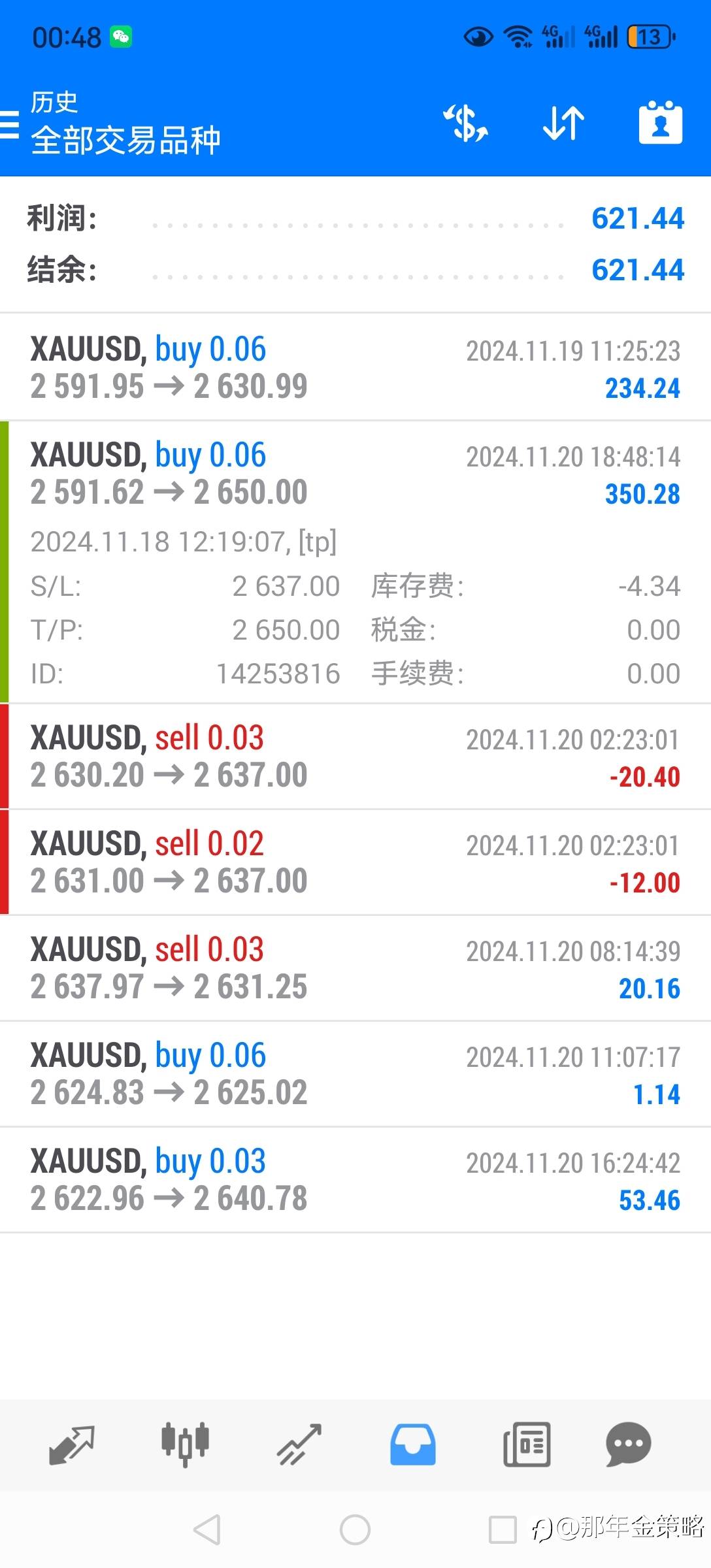Image resolution: width=711 pixels, height=1568 pixels.
Task: Open the Trade tab
Action: (x=299, y=1444)
